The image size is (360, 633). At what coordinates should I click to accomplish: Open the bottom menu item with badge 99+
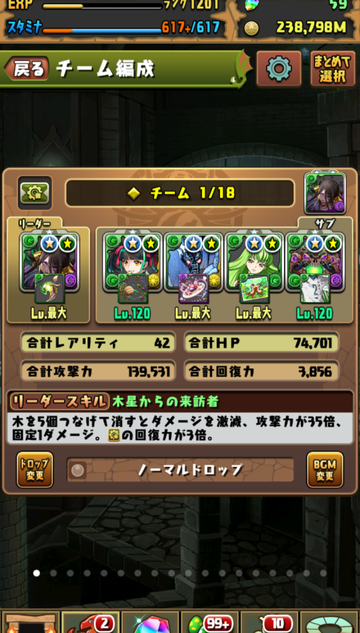point(210,622)
